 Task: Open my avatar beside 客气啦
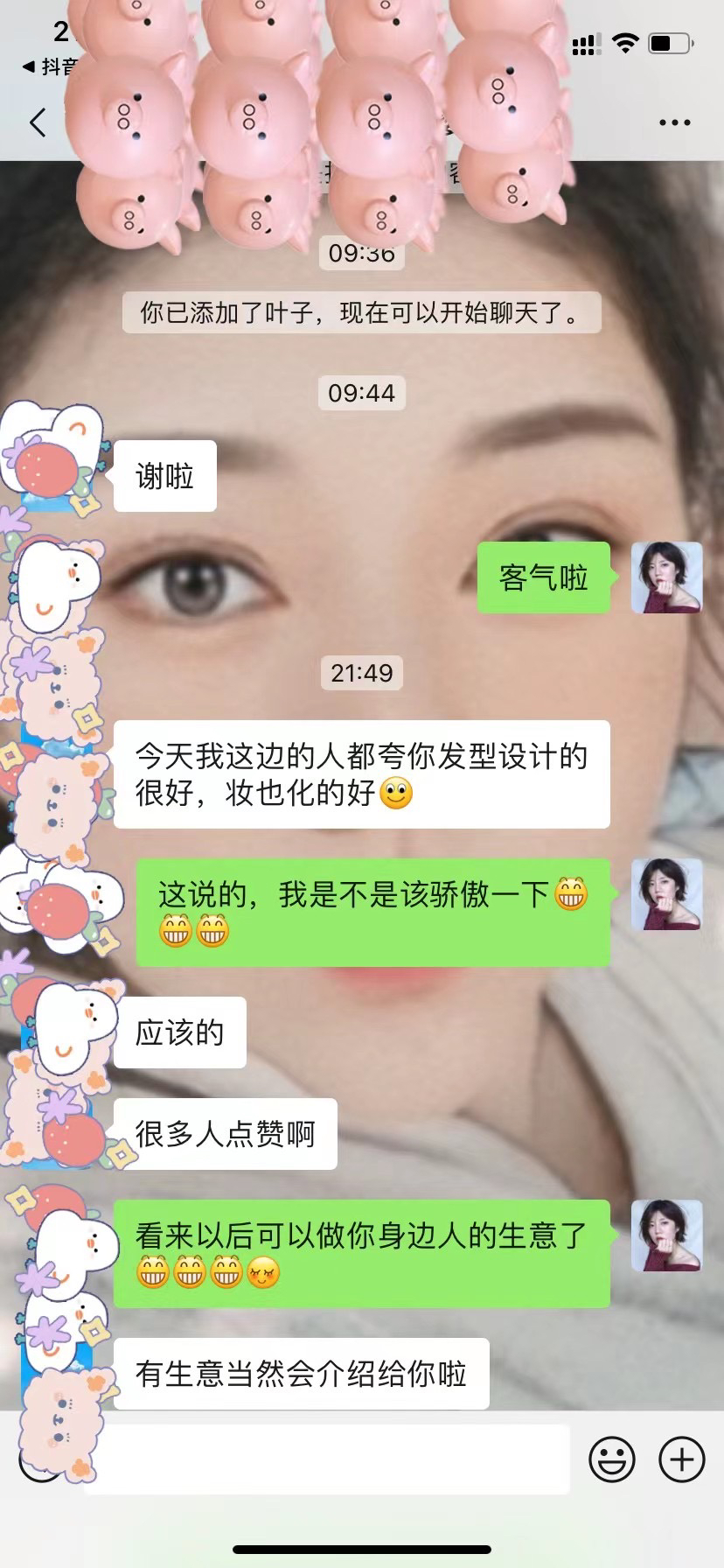(666, 577)
